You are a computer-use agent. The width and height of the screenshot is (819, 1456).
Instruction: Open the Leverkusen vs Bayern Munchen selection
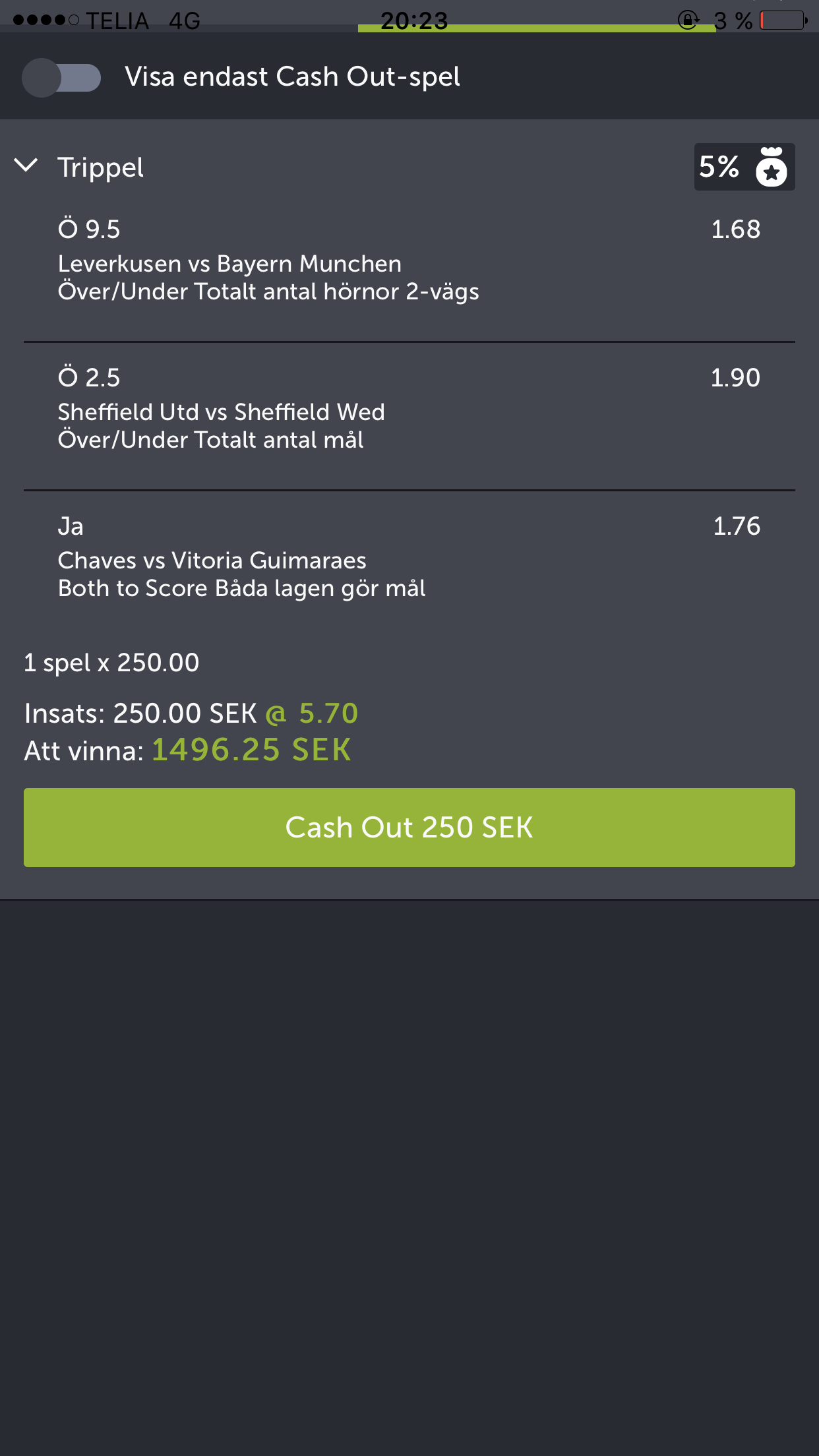[x=409, y=266]
